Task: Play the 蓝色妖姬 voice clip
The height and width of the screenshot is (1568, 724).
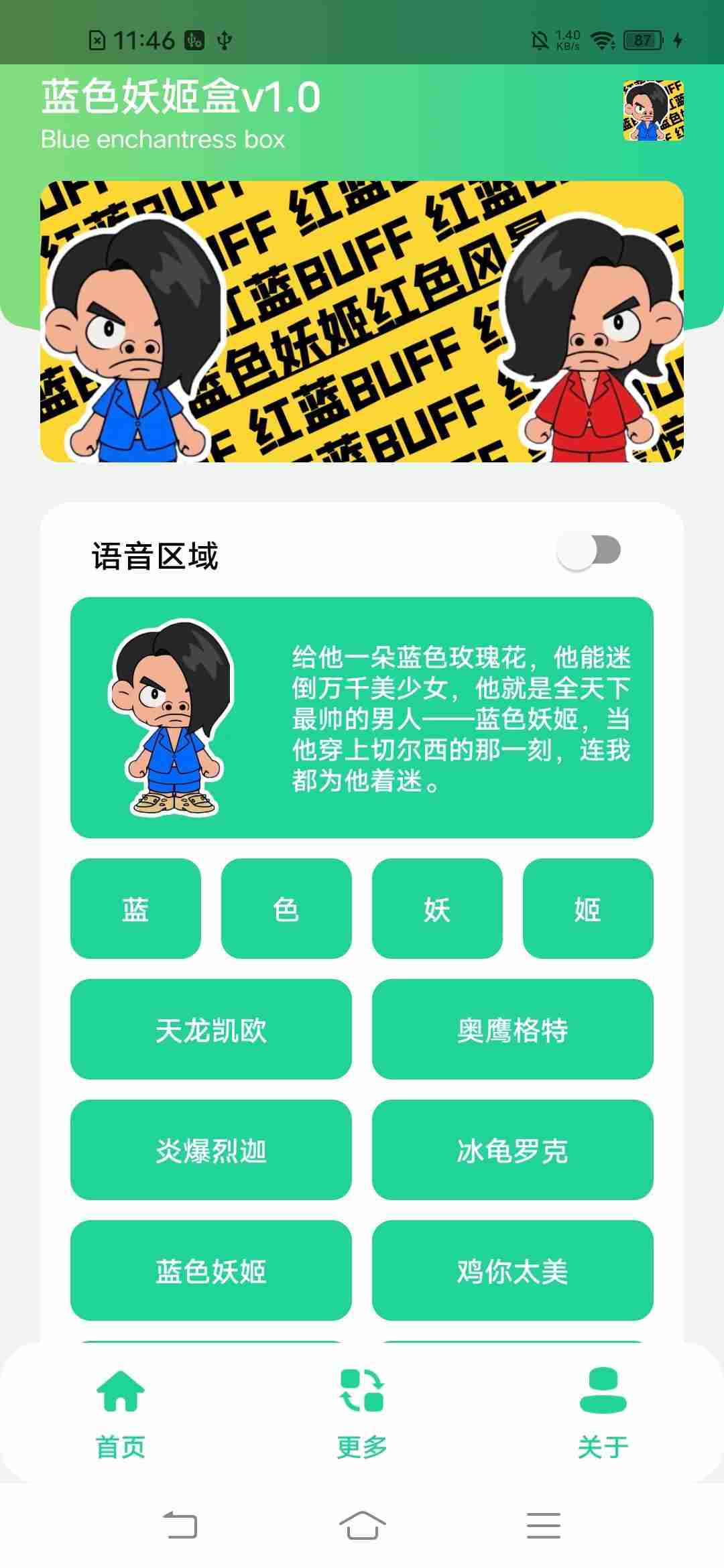Action: click(x=211, y=1270)
